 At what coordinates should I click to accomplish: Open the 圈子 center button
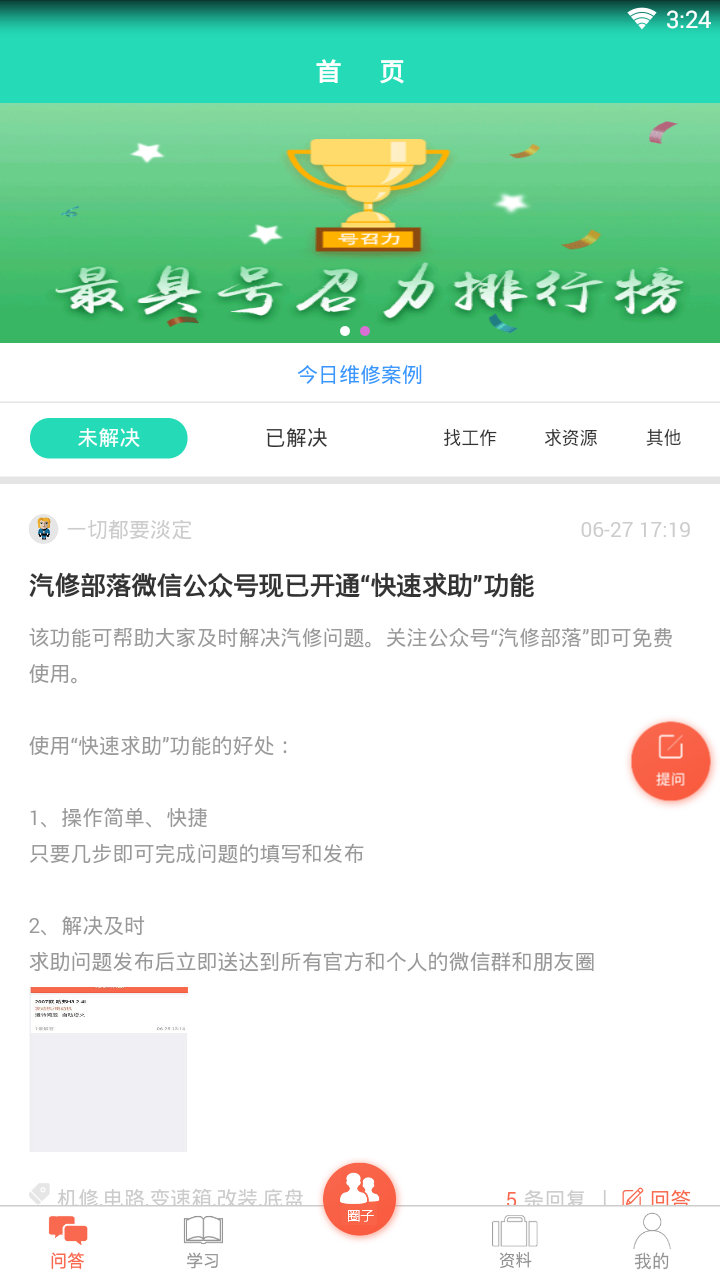360,1198
